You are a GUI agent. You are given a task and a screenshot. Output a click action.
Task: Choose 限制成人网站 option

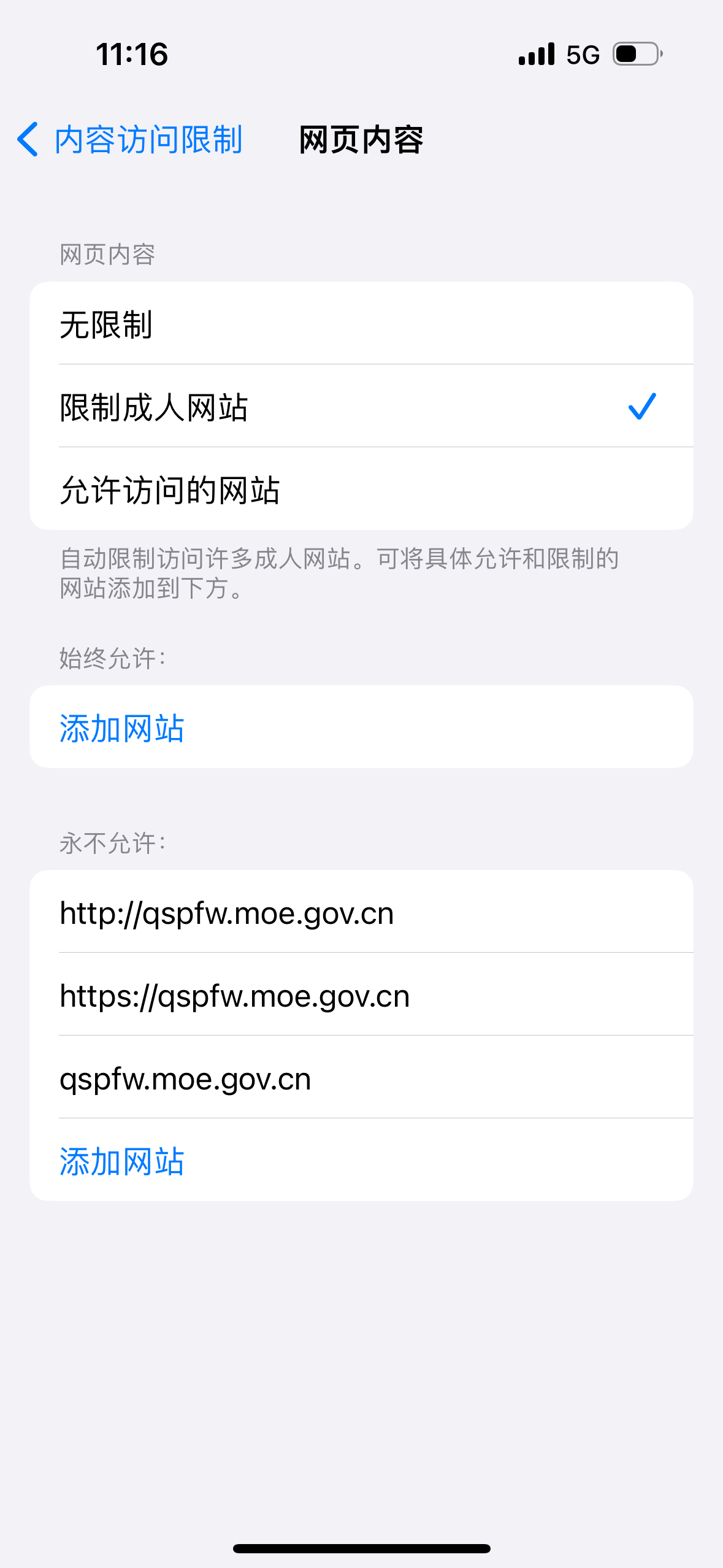[361, 407]
